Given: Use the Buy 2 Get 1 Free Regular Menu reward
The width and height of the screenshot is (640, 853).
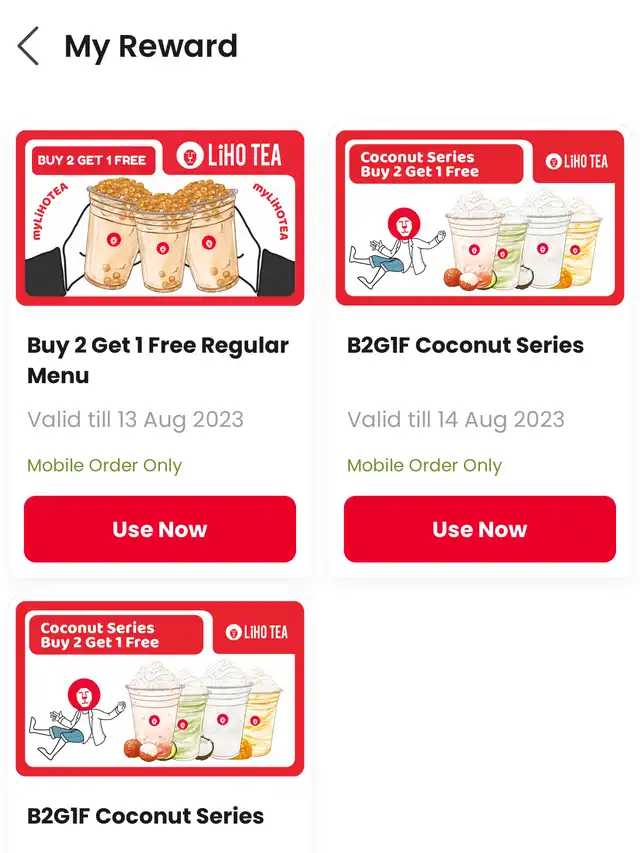Looking at the screenshot, I should point(160,529).
